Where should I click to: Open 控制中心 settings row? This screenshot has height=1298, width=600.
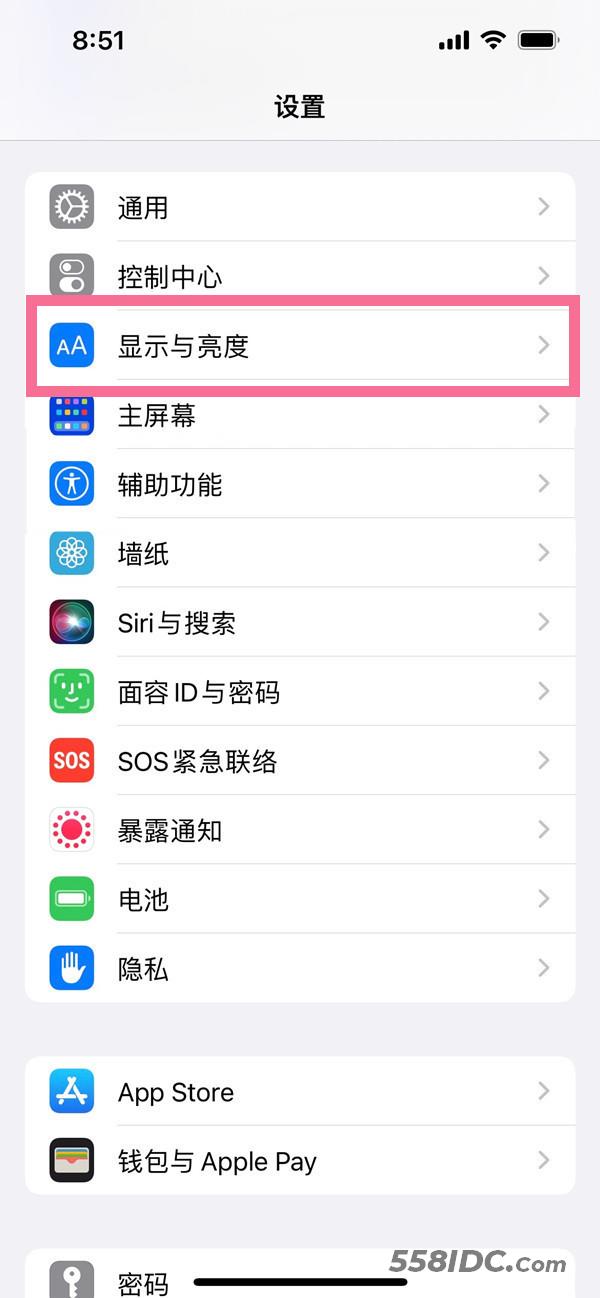click(300, 276)
